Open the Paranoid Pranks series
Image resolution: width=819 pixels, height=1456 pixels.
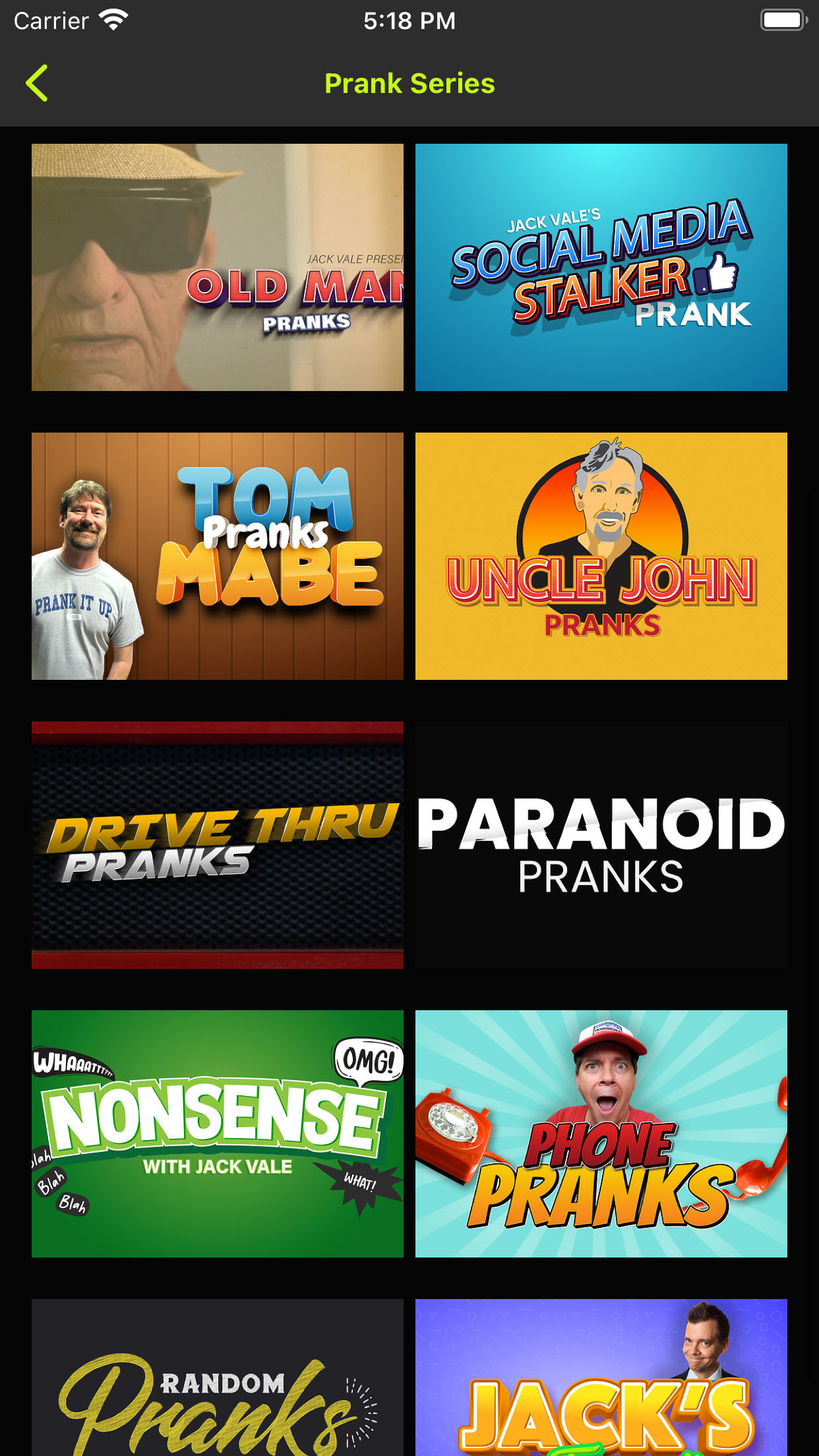(601, 845)
